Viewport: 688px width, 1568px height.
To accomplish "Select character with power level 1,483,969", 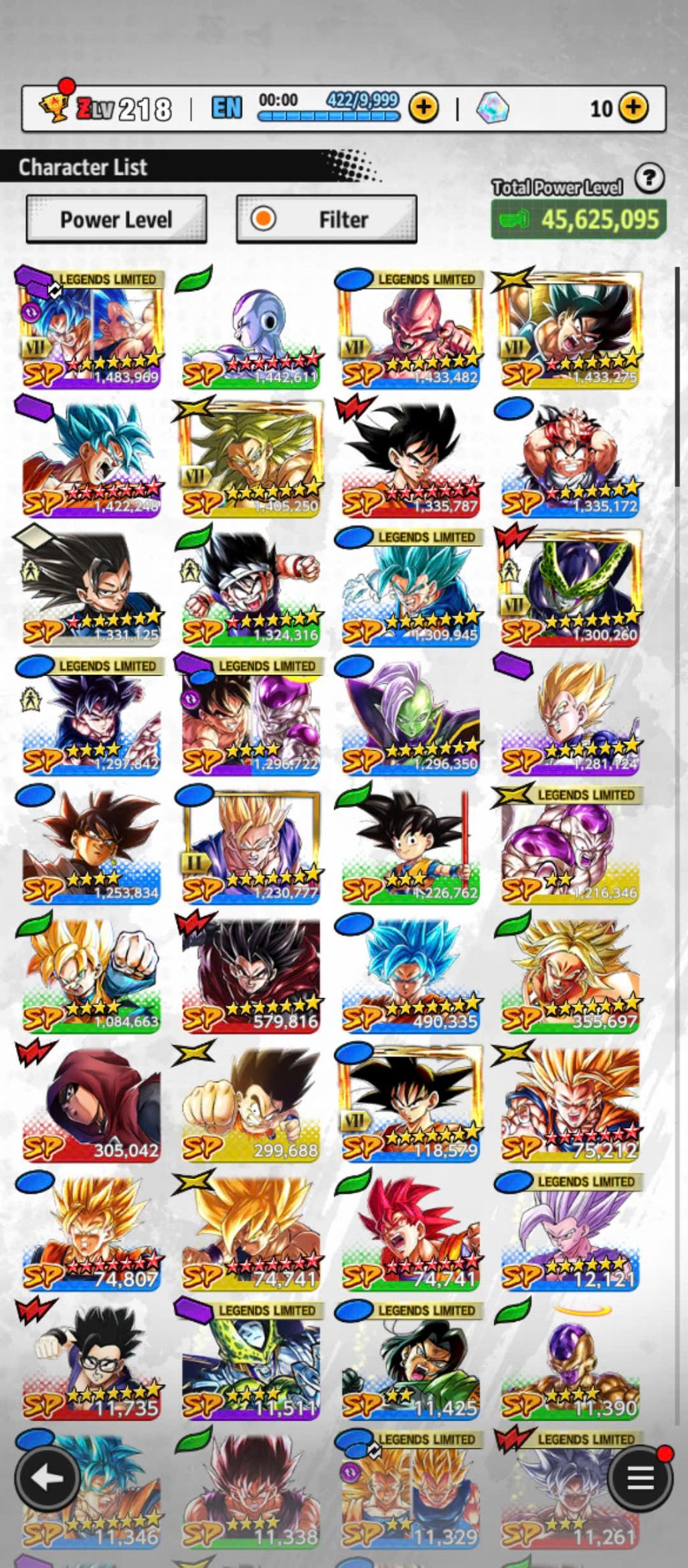I will click(92, 329).
